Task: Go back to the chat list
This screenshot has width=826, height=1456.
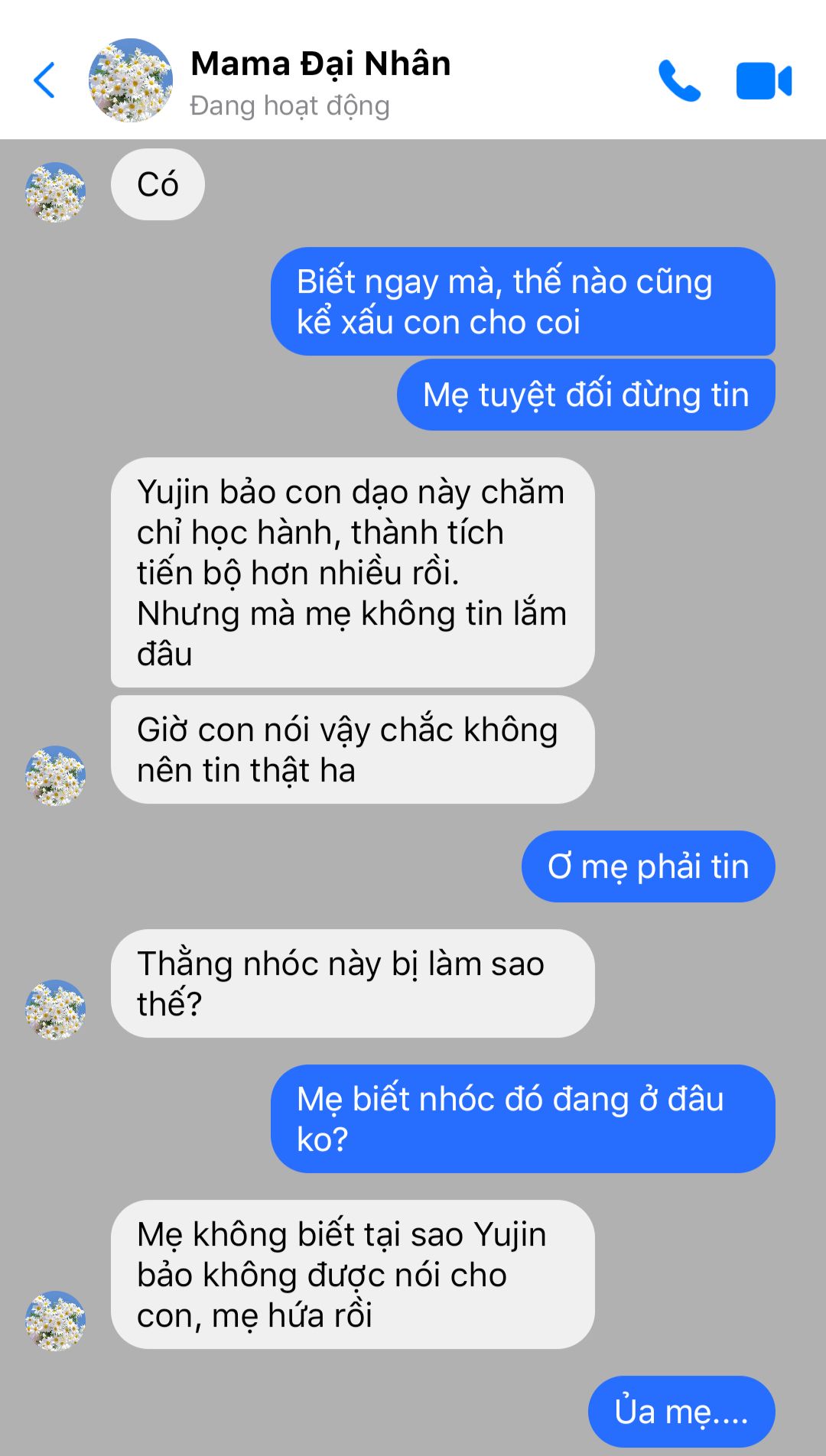Action: pos(44,80)
